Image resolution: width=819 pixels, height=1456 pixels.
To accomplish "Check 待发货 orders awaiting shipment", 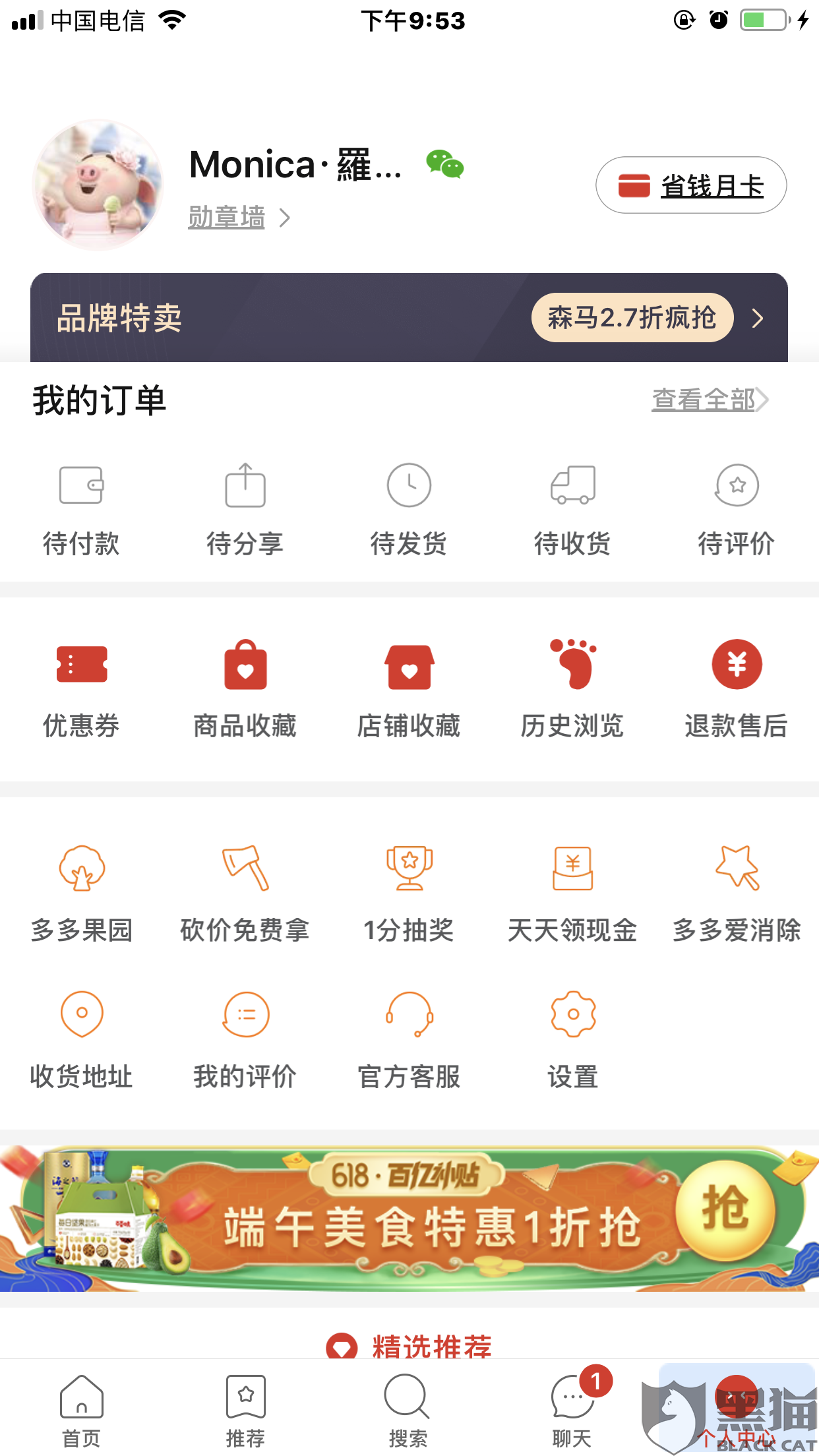I will click(409, 509).
